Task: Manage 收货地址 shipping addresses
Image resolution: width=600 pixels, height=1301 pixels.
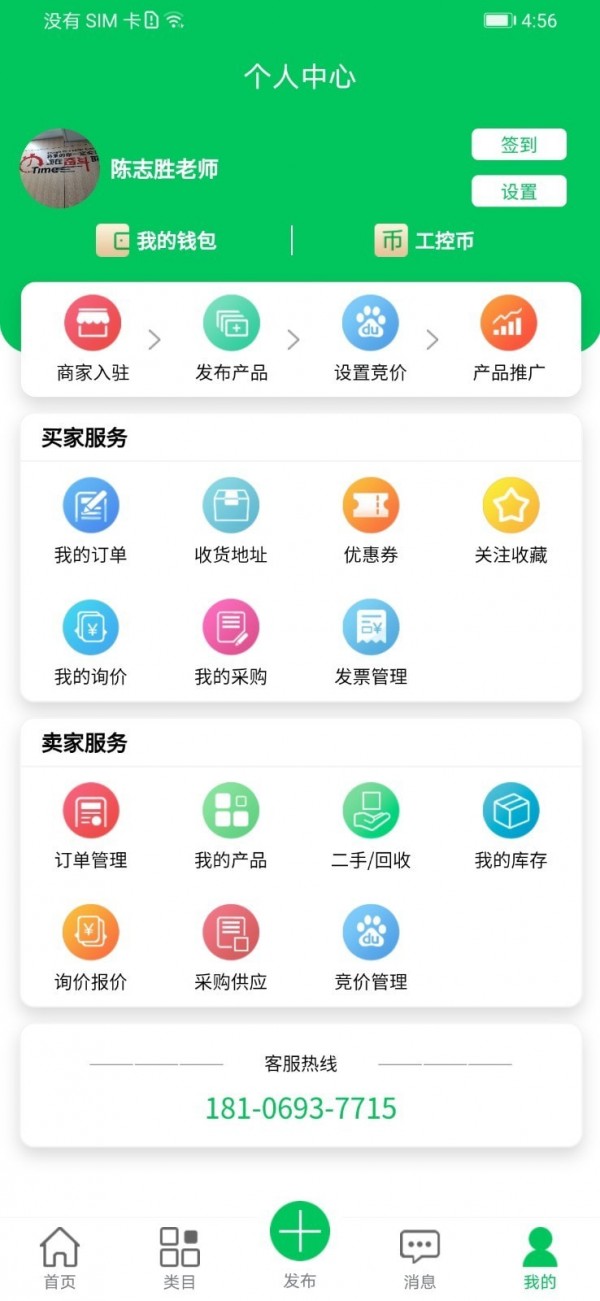Action: point(231,521)
